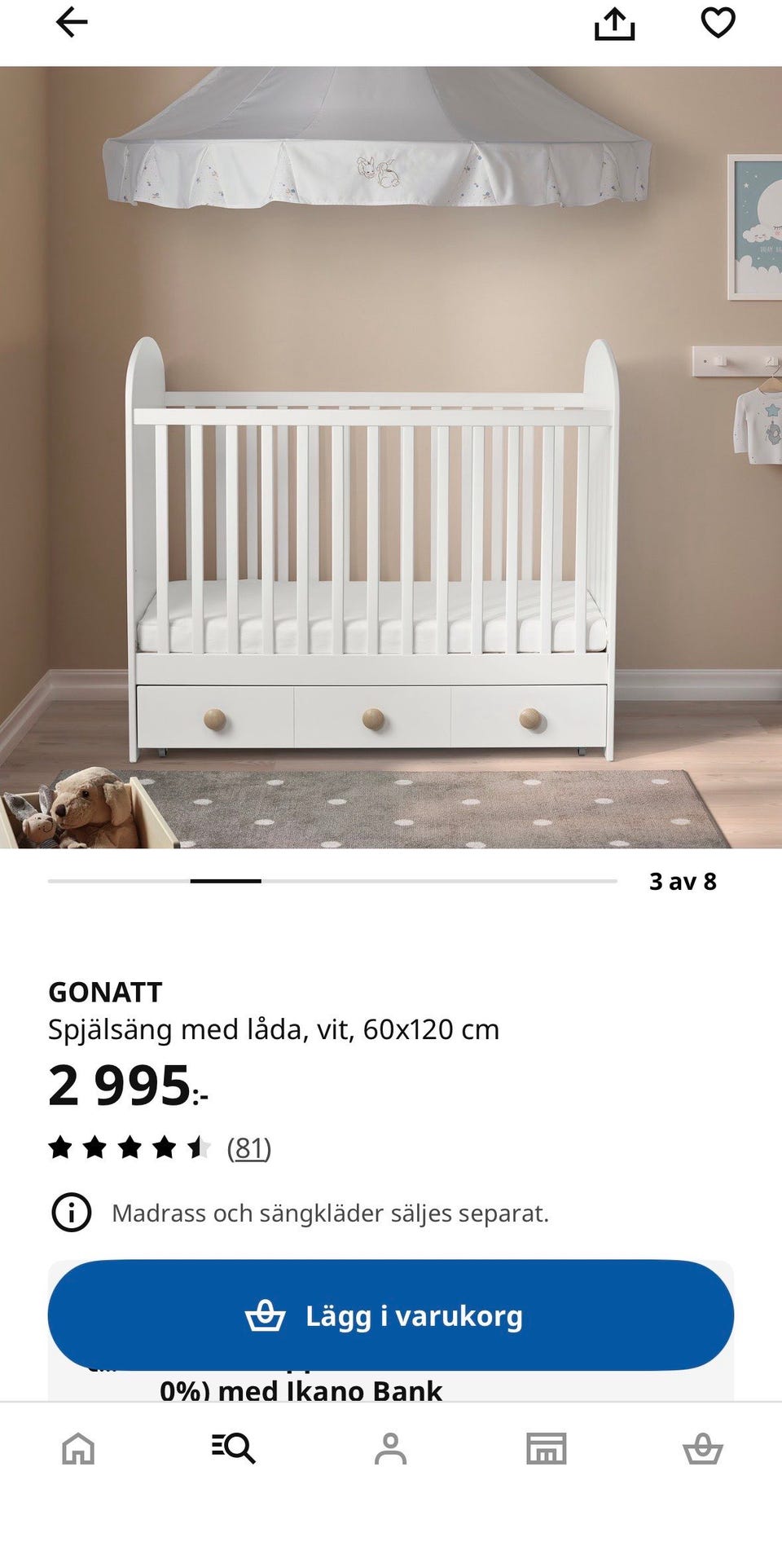Open the info icon about Madrass
Viewport: 782px width, 1568px height.
(x=72, y=1212)
